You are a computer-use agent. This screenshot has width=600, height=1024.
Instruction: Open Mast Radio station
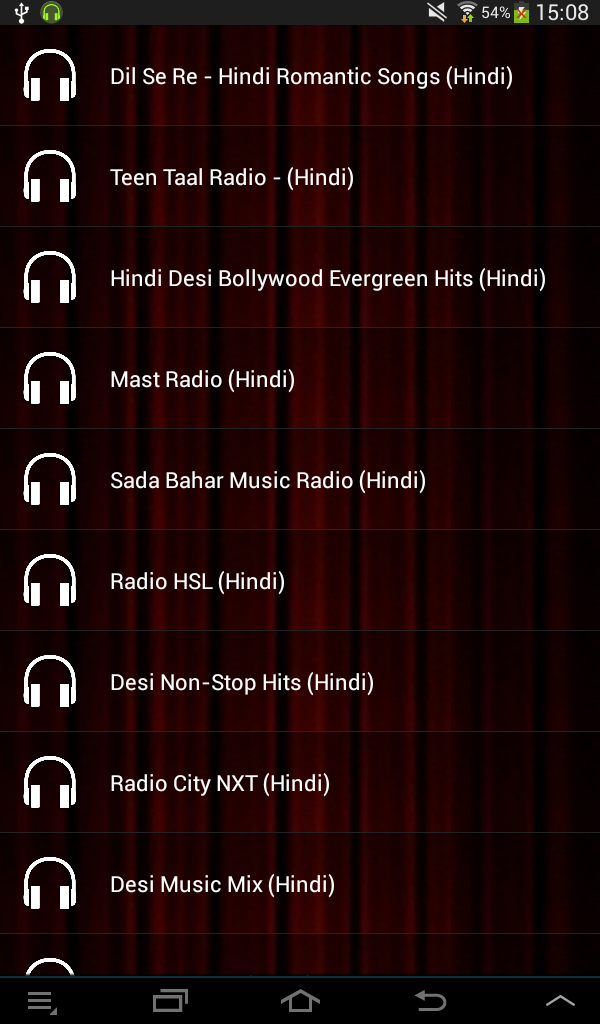[x=202, y=380]
